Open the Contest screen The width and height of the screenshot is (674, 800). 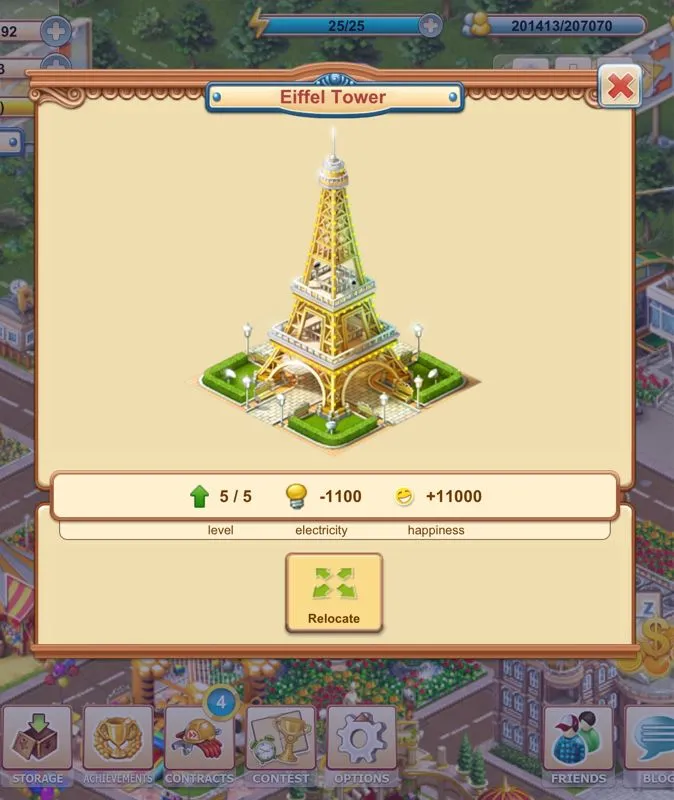(x=280, y=745)
